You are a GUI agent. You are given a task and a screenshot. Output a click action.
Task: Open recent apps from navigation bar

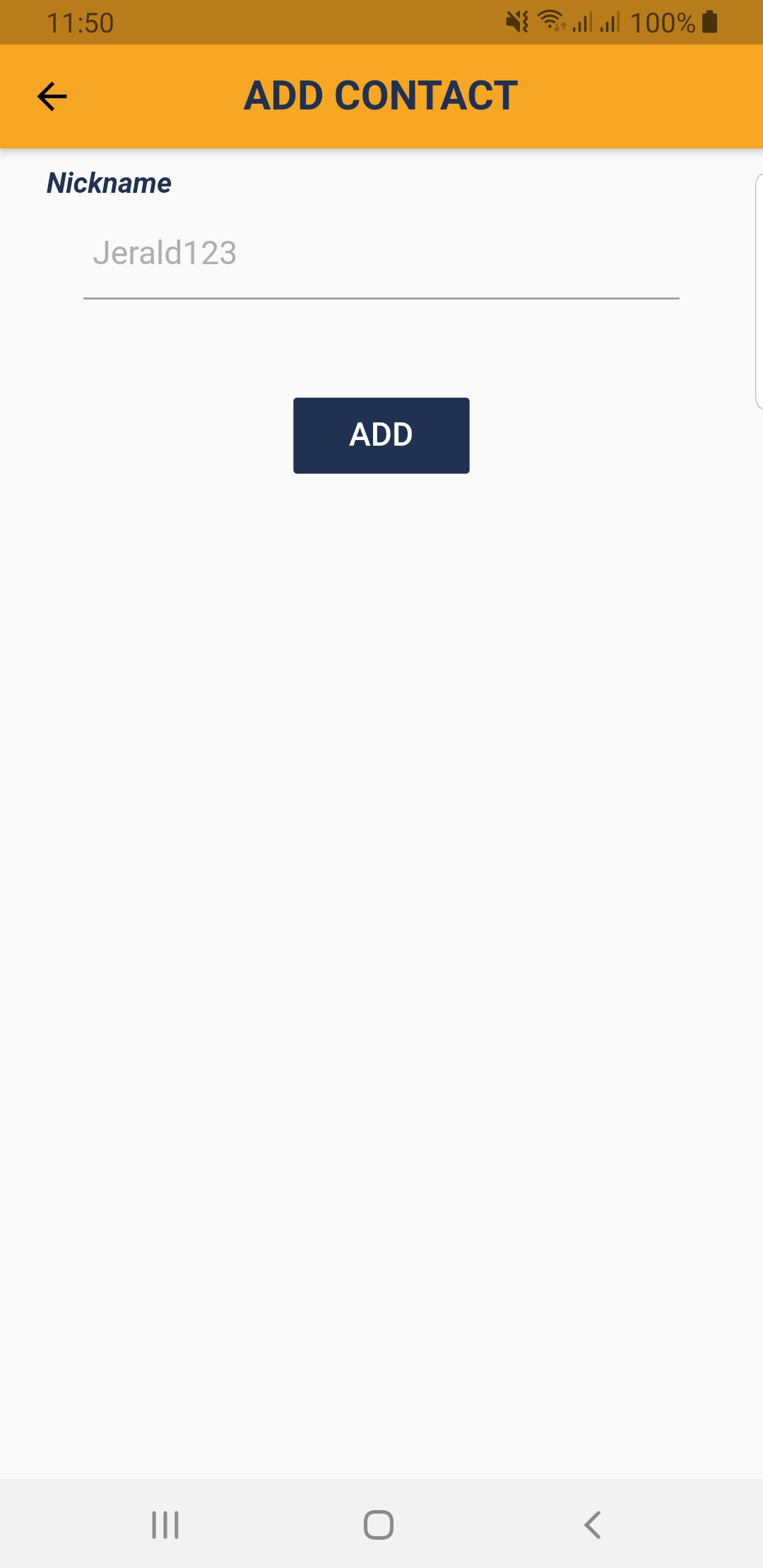[165, 1524]
